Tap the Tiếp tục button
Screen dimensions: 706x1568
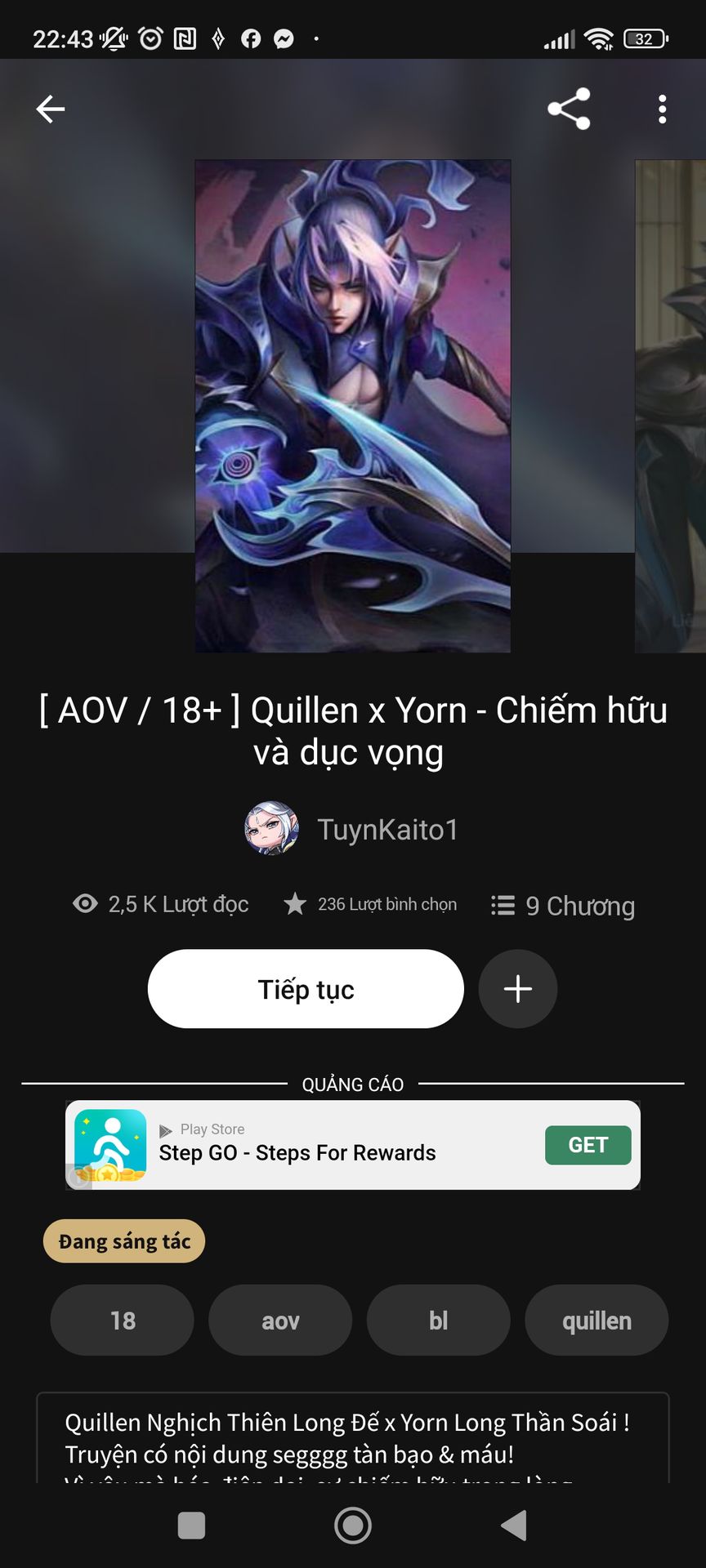[x=306, y=989]
